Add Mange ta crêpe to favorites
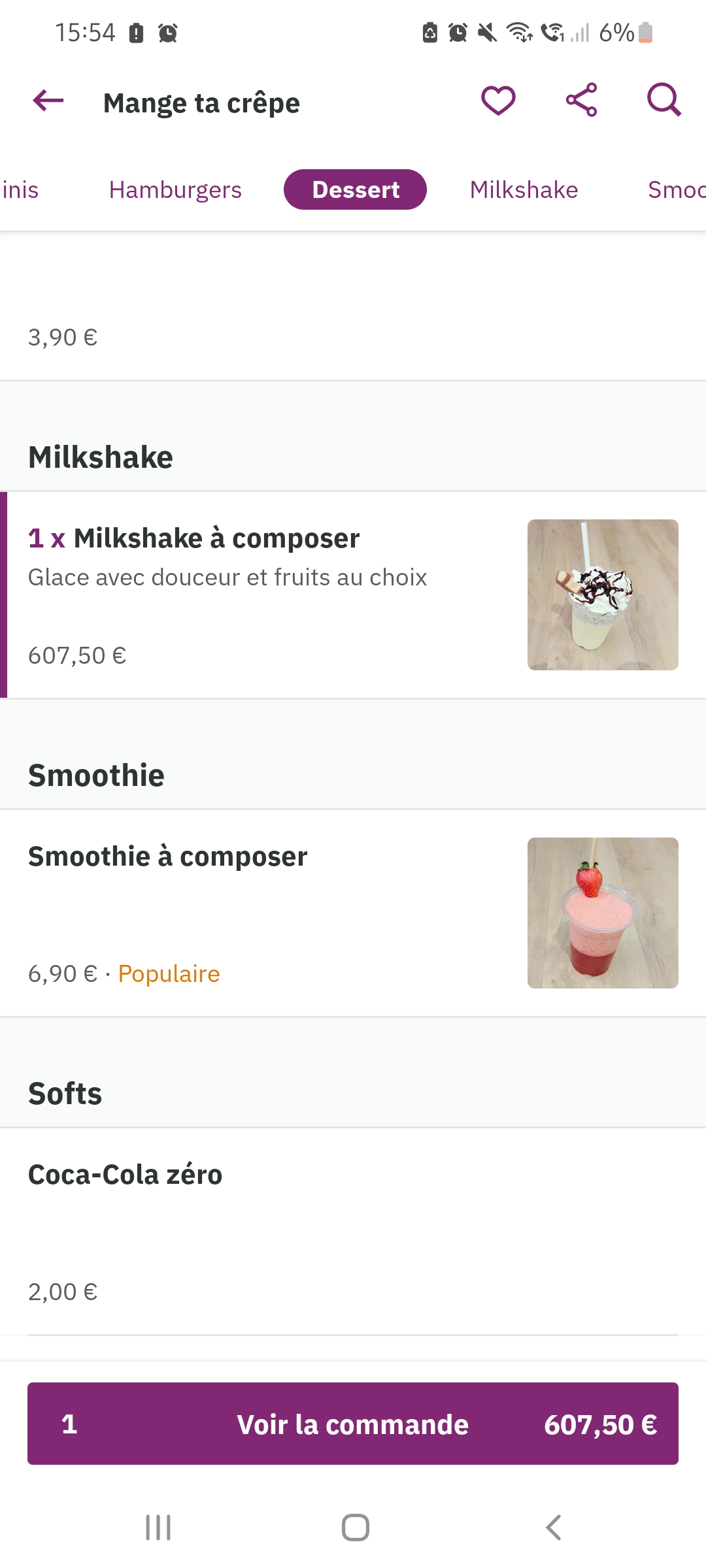The image size is (706, 1568). pos(498,101)
